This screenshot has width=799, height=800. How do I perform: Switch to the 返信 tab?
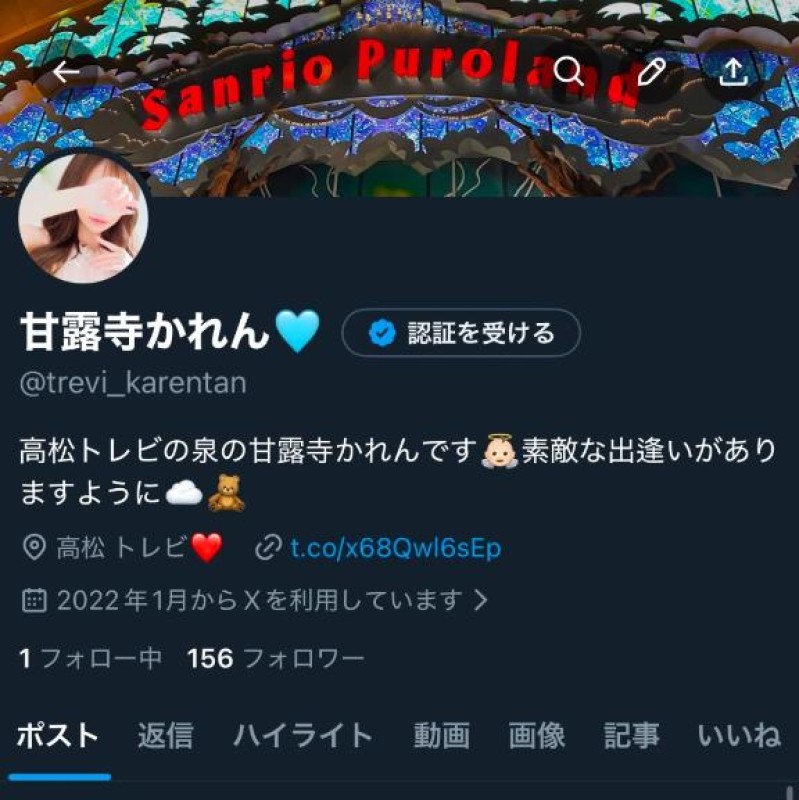[x=165, y=737]
